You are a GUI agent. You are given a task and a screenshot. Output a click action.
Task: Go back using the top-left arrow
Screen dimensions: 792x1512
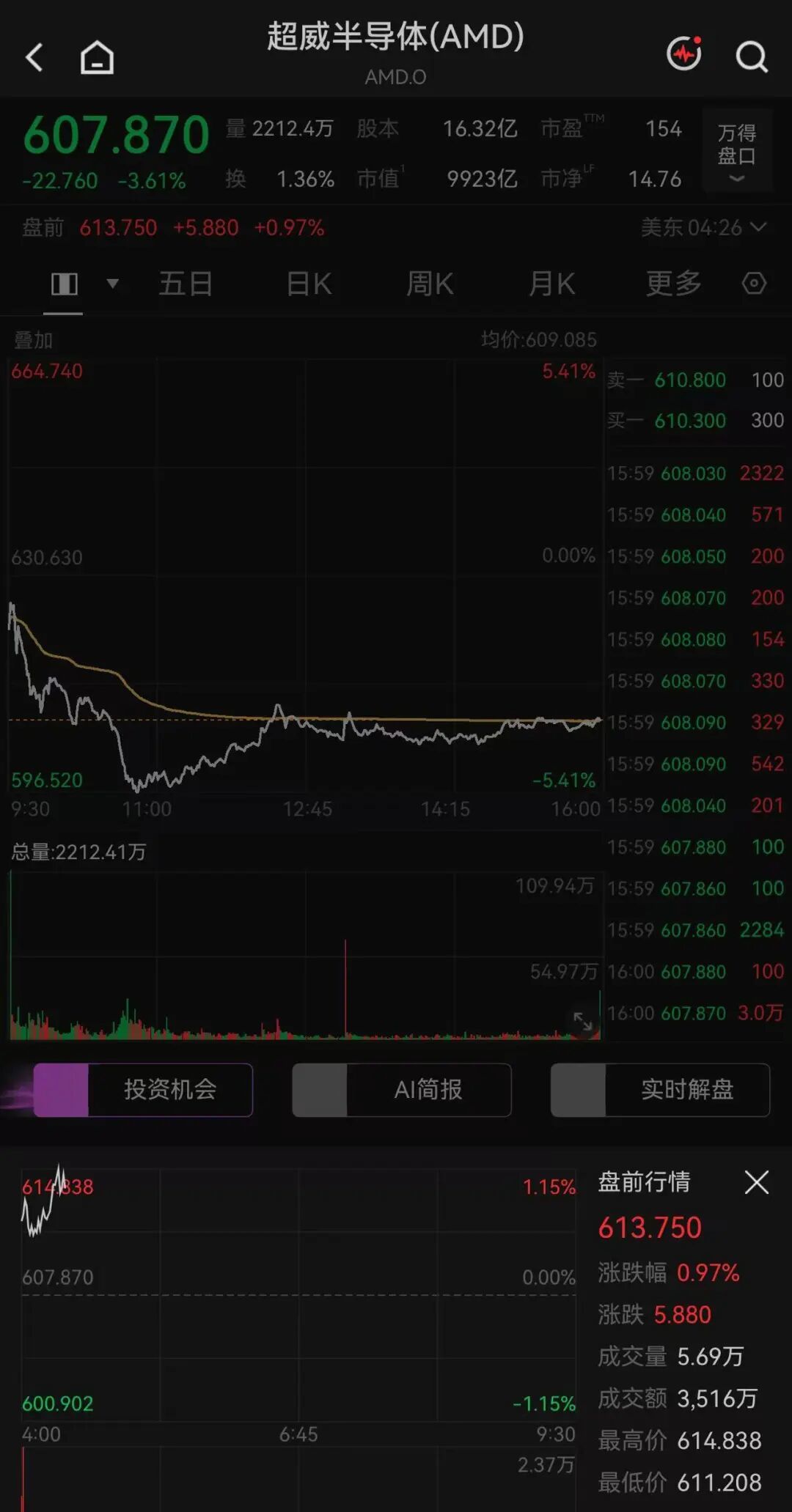[34, 57]
